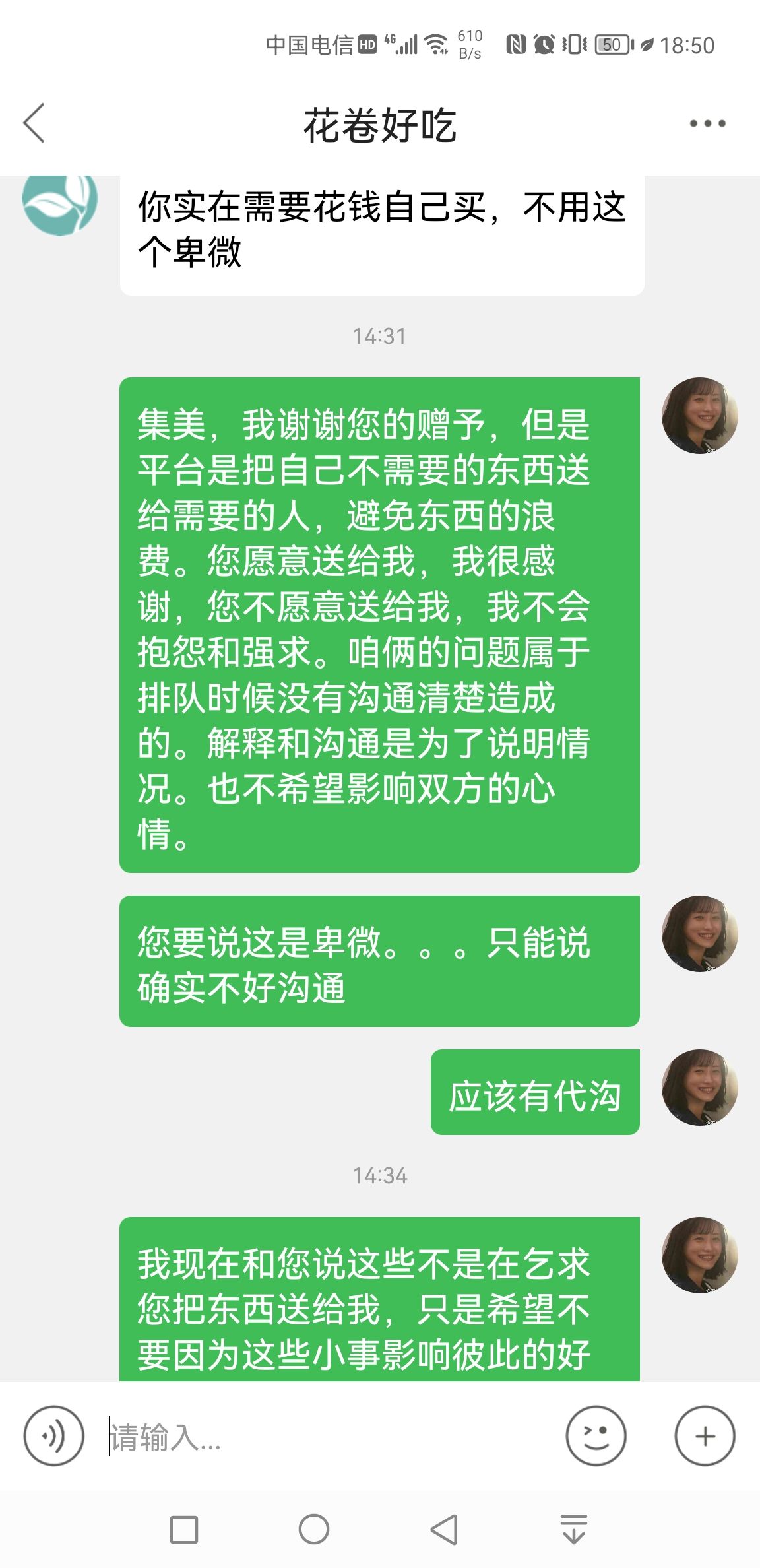Viewport: 760px width, 1568px height.
Task: Open recent apps via square button
Action: (x=184, y=1529)
